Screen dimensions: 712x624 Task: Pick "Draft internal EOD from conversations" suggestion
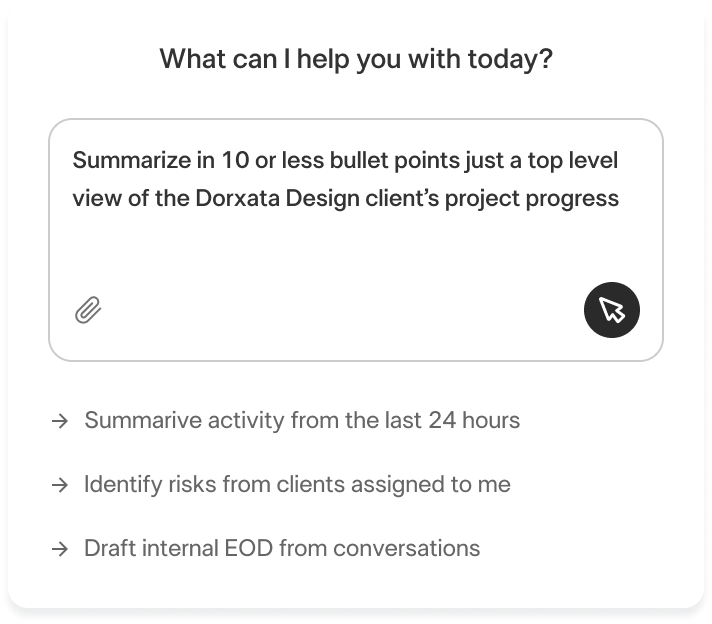[281, 548]
